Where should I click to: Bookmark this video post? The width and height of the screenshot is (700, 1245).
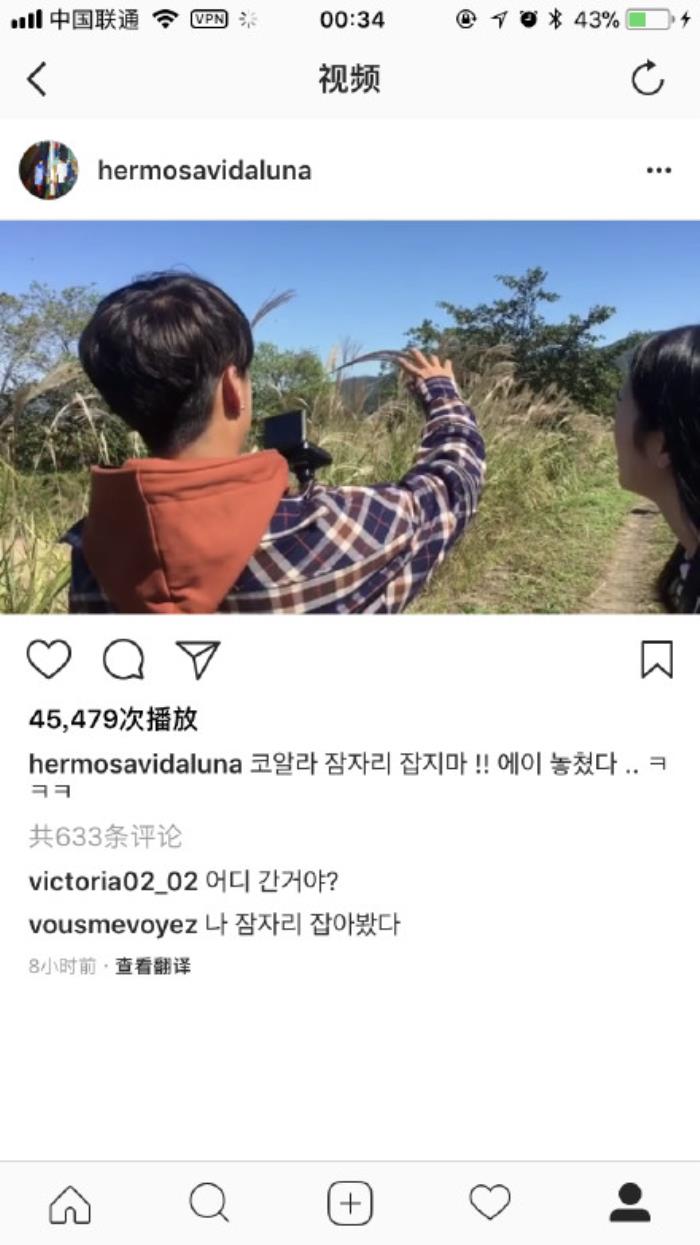[656, 660]
